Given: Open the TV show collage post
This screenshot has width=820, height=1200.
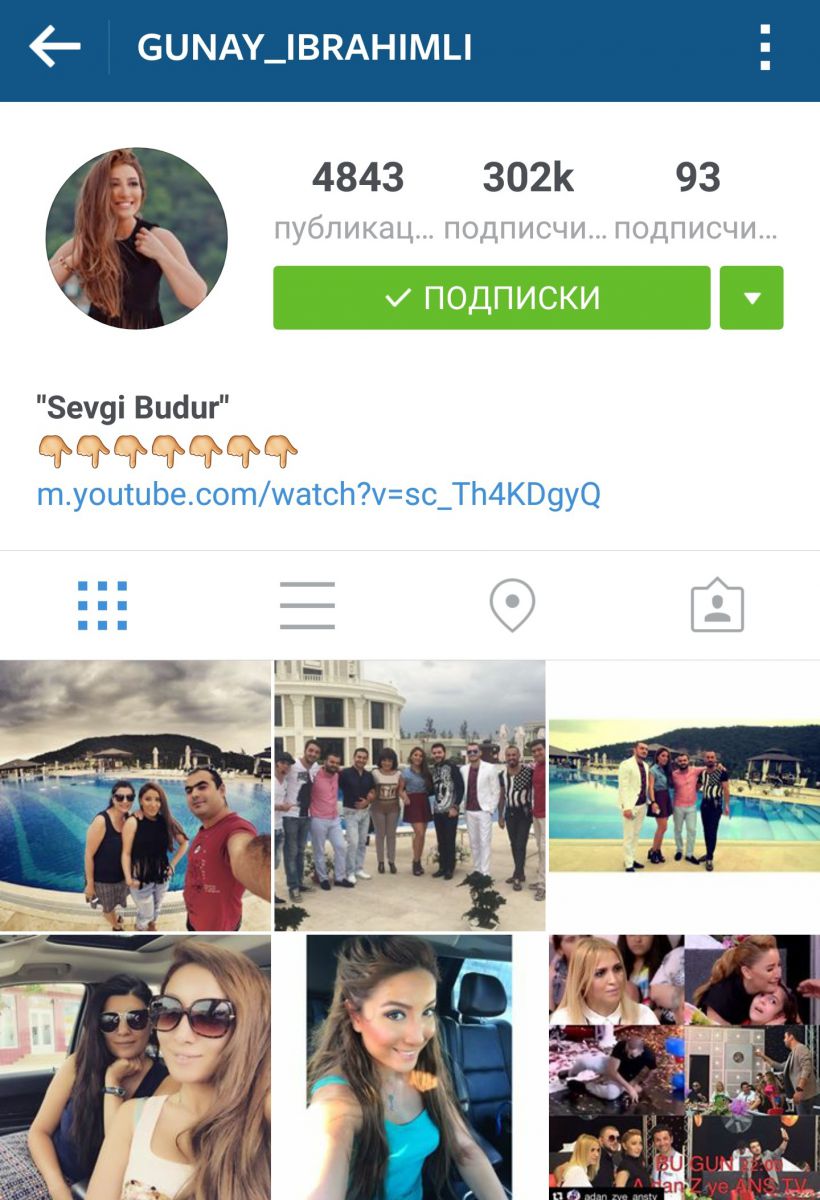Looking at the screenshot, I should [x=684, y=1067].
